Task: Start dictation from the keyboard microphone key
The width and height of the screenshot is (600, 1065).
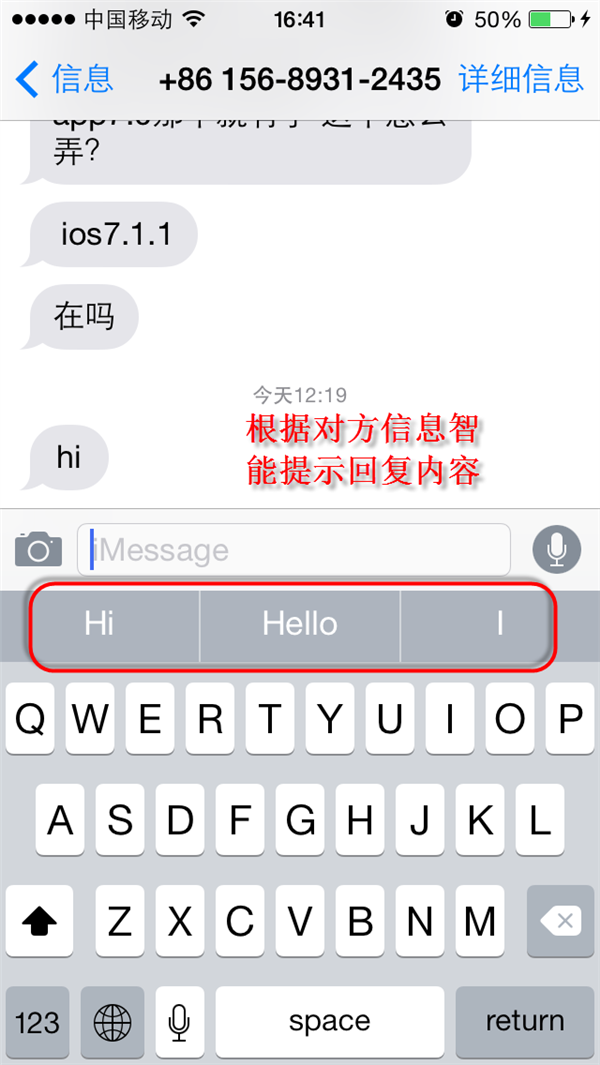Action: pyautogui.click(x=180, y=1022)
